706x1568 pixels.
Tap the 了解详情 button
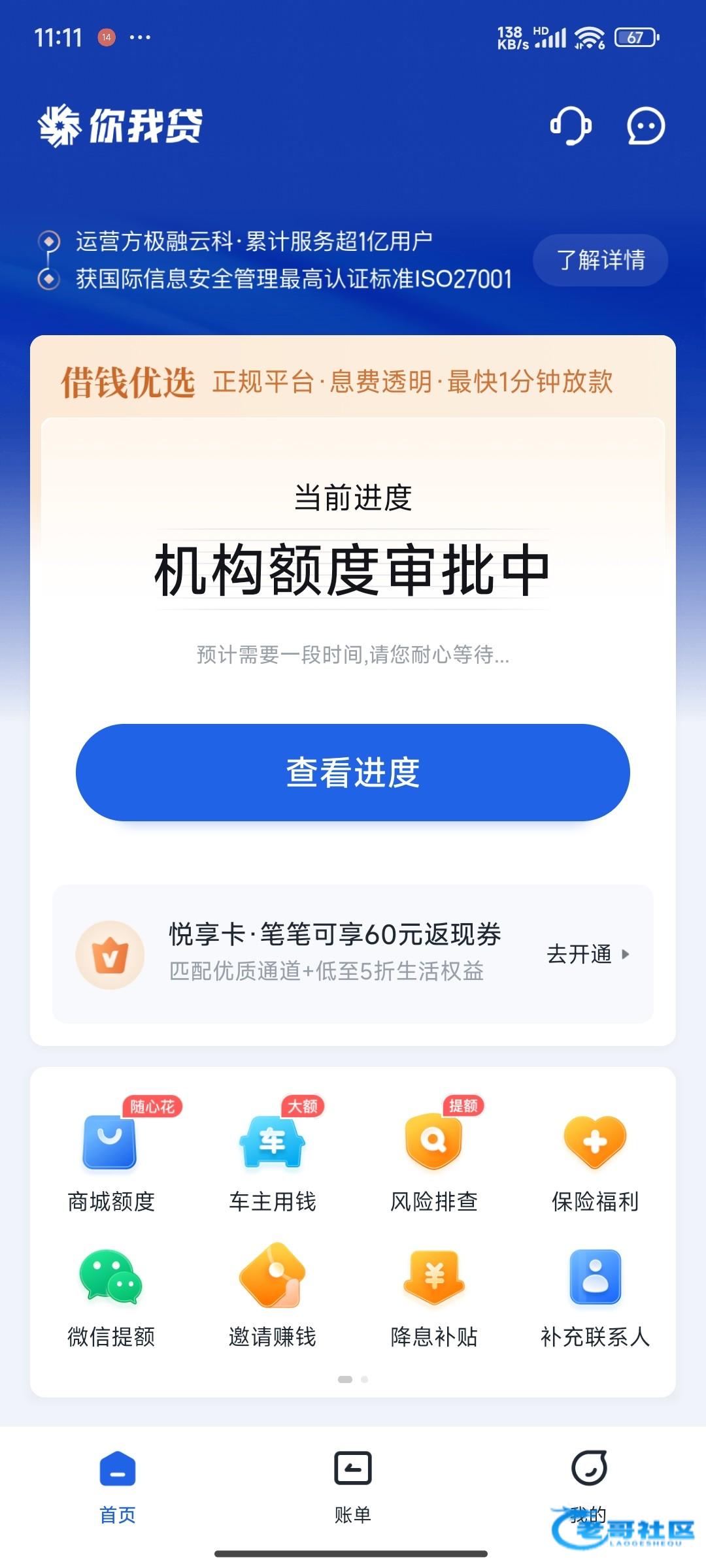coord(600,260)
